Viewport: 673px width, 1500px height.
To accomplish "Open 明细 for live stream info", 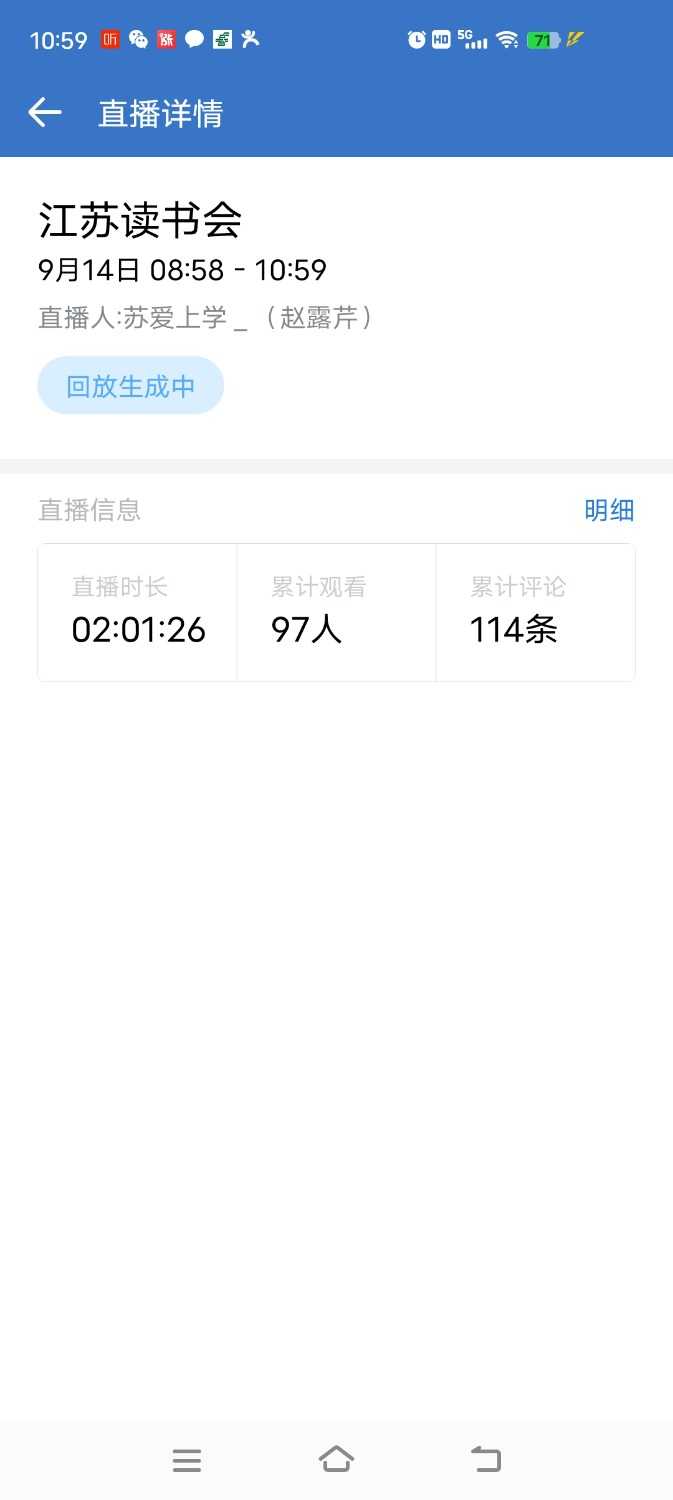I will (609, 510).
